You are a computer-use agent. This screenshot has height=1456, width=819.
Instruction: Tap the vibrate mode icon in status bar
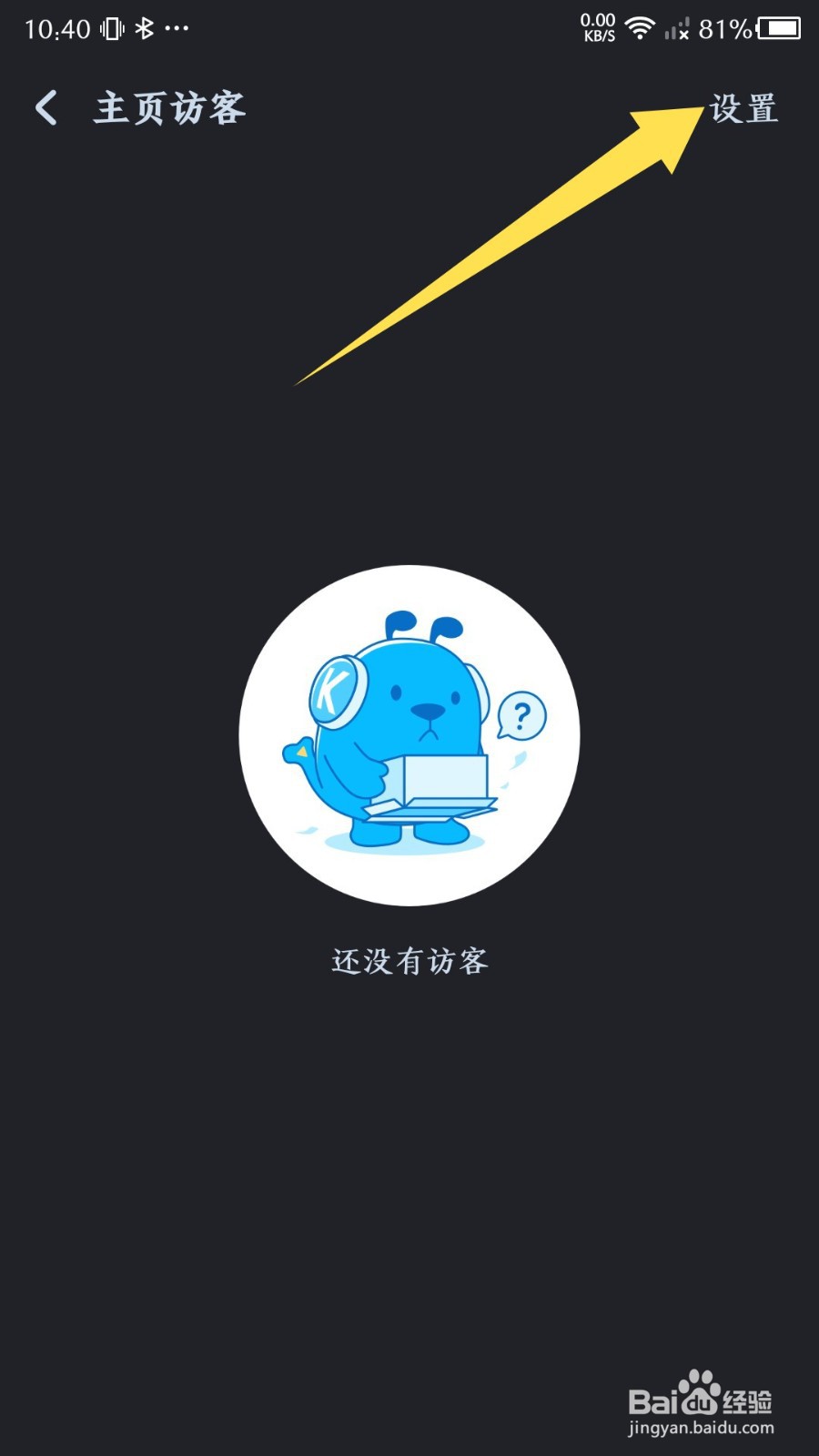[x=111, y=27]
